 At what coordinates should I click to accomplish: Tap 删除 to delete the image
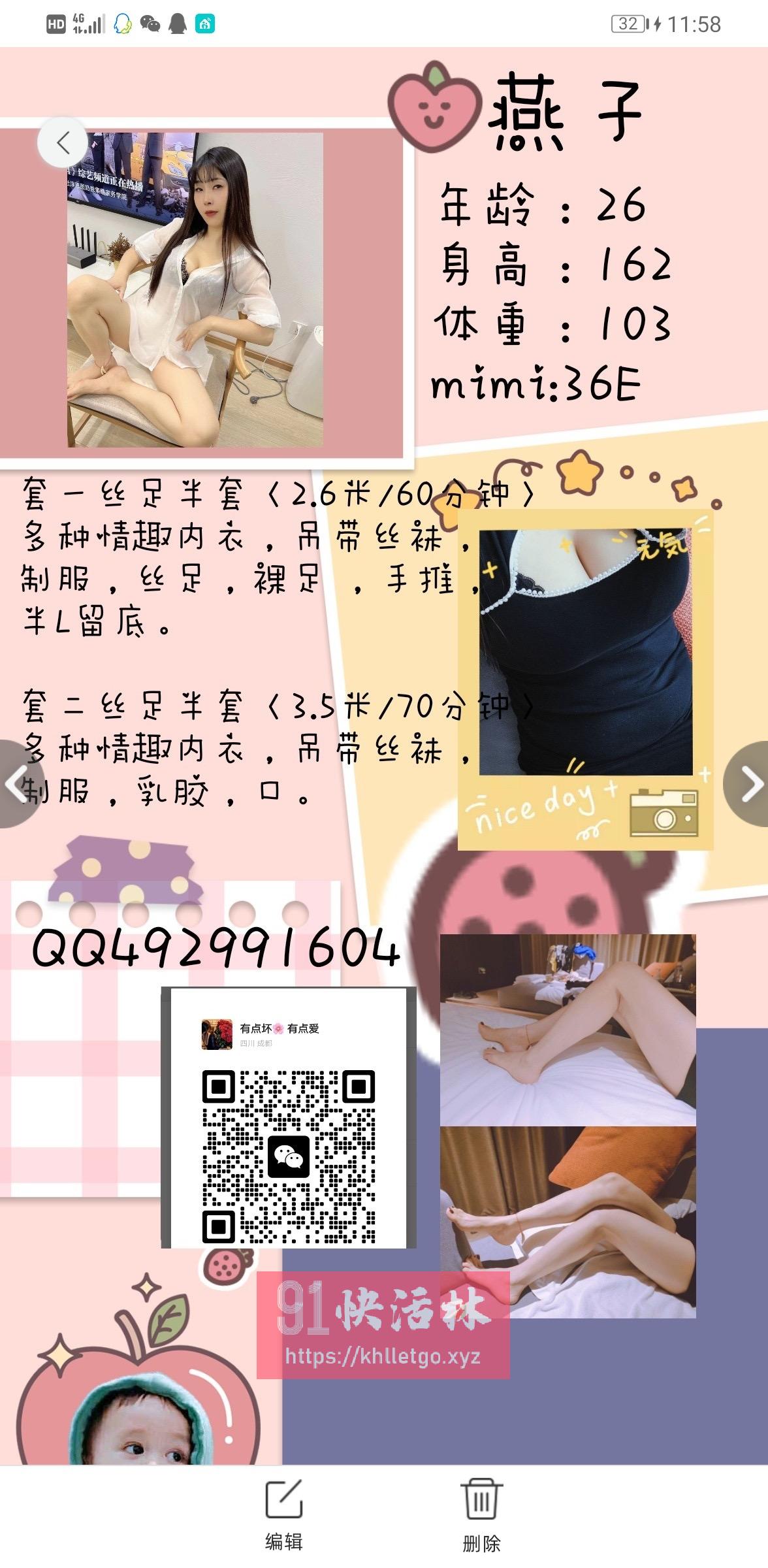point(481,1515)
